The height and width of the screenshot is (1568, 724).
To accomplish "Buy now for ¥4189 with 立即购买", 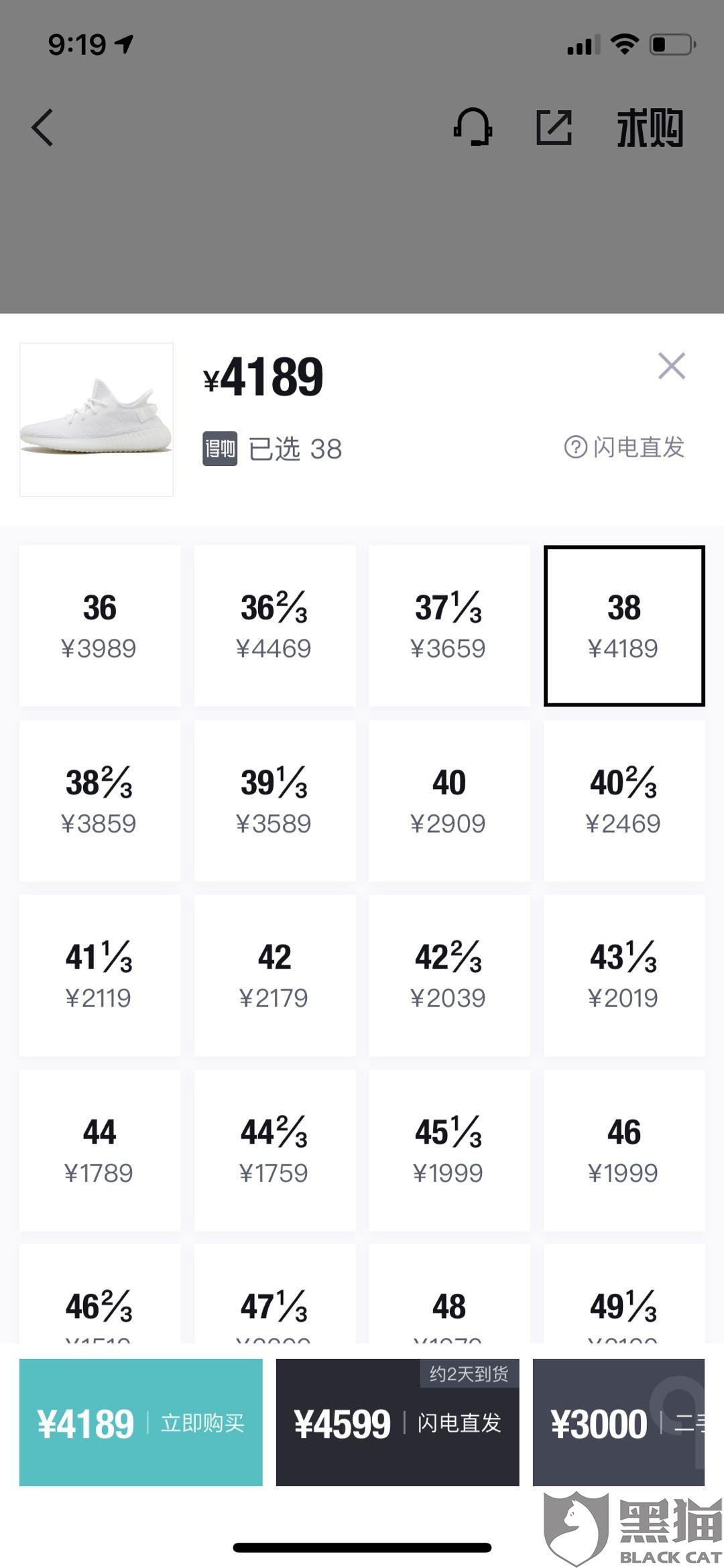I will pos(141,1423).
